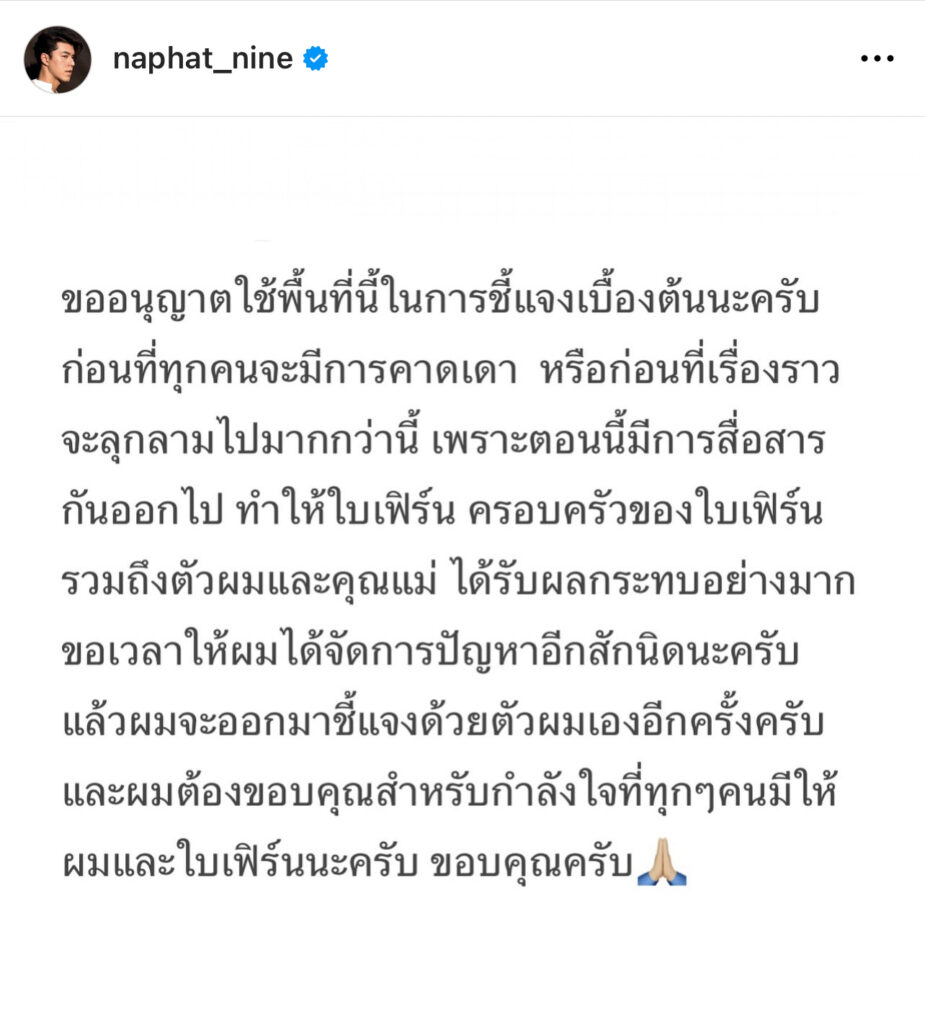
Task: Open the naphat_nine username link
Action: click(x=202, y=59)
